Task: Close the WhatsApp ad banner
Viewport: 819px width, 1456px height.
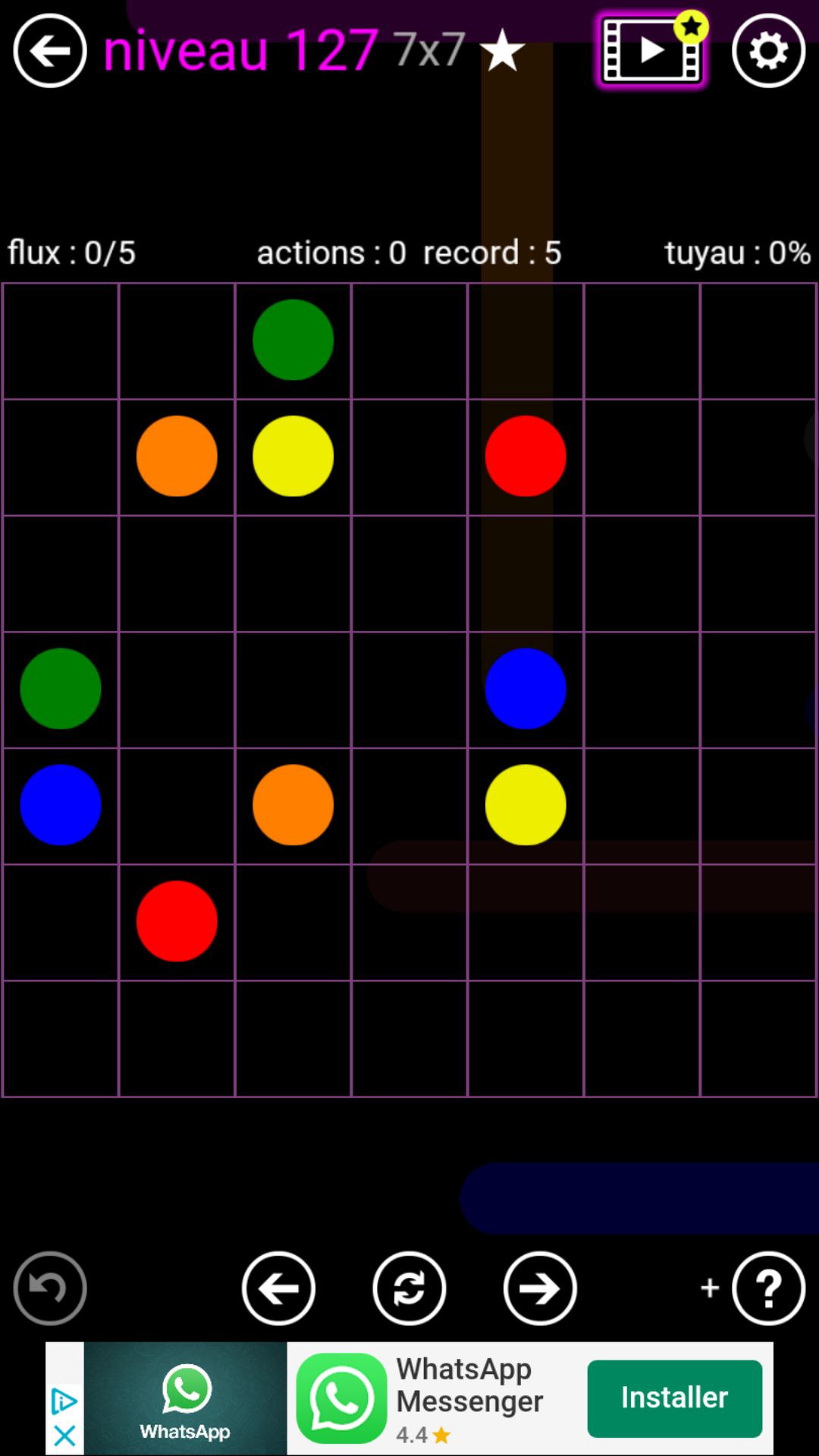Action: (64, 1435)
